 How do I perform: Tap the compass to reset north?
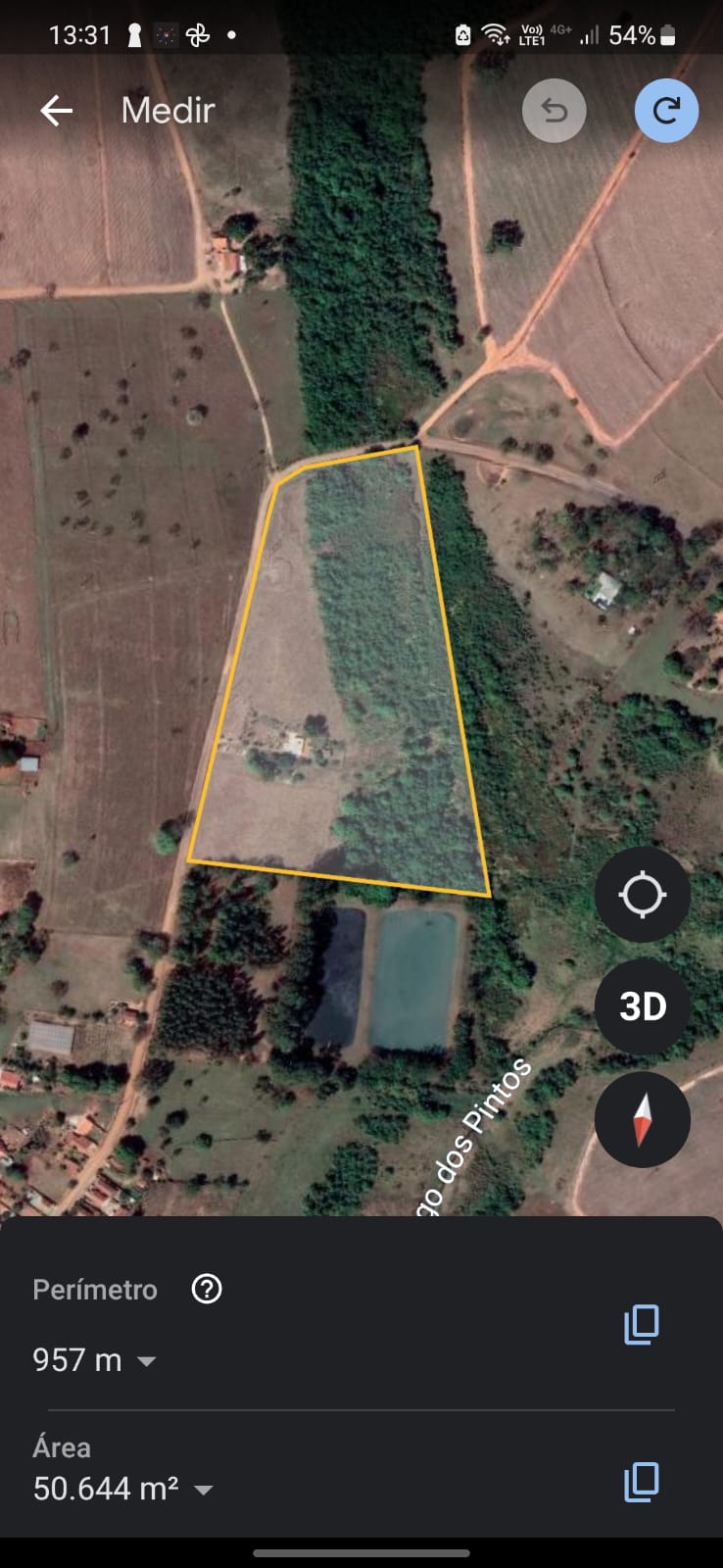[643, 1119]
